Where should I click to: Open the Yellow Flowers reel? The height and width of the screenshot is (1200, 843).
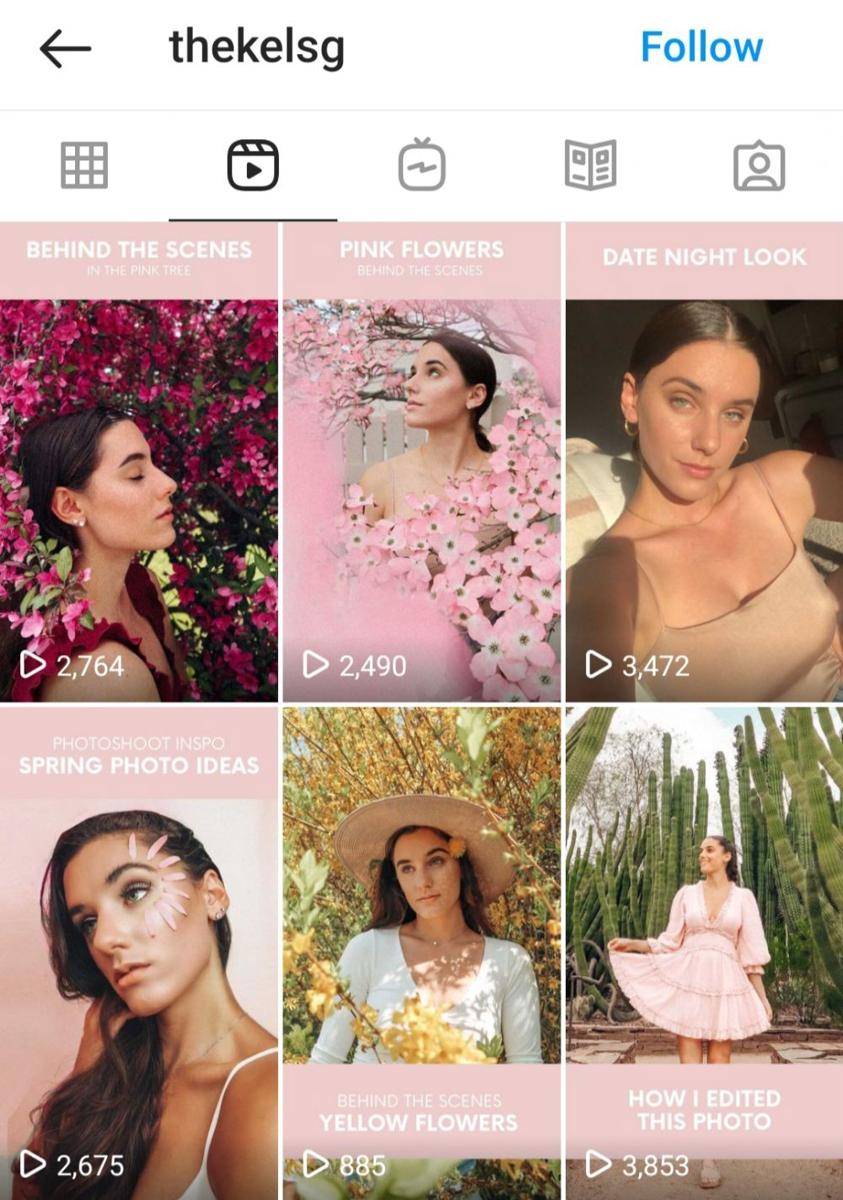[x=421, y=950]
